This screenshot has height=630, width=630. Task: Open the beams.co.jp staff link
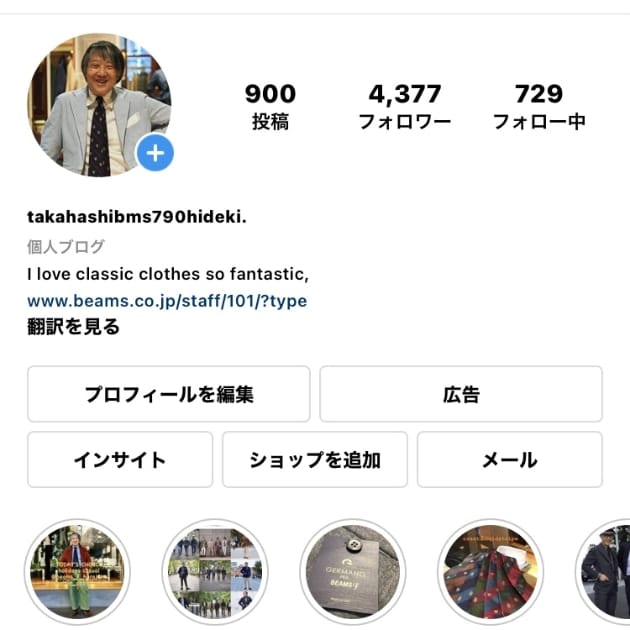coord(167,301)
